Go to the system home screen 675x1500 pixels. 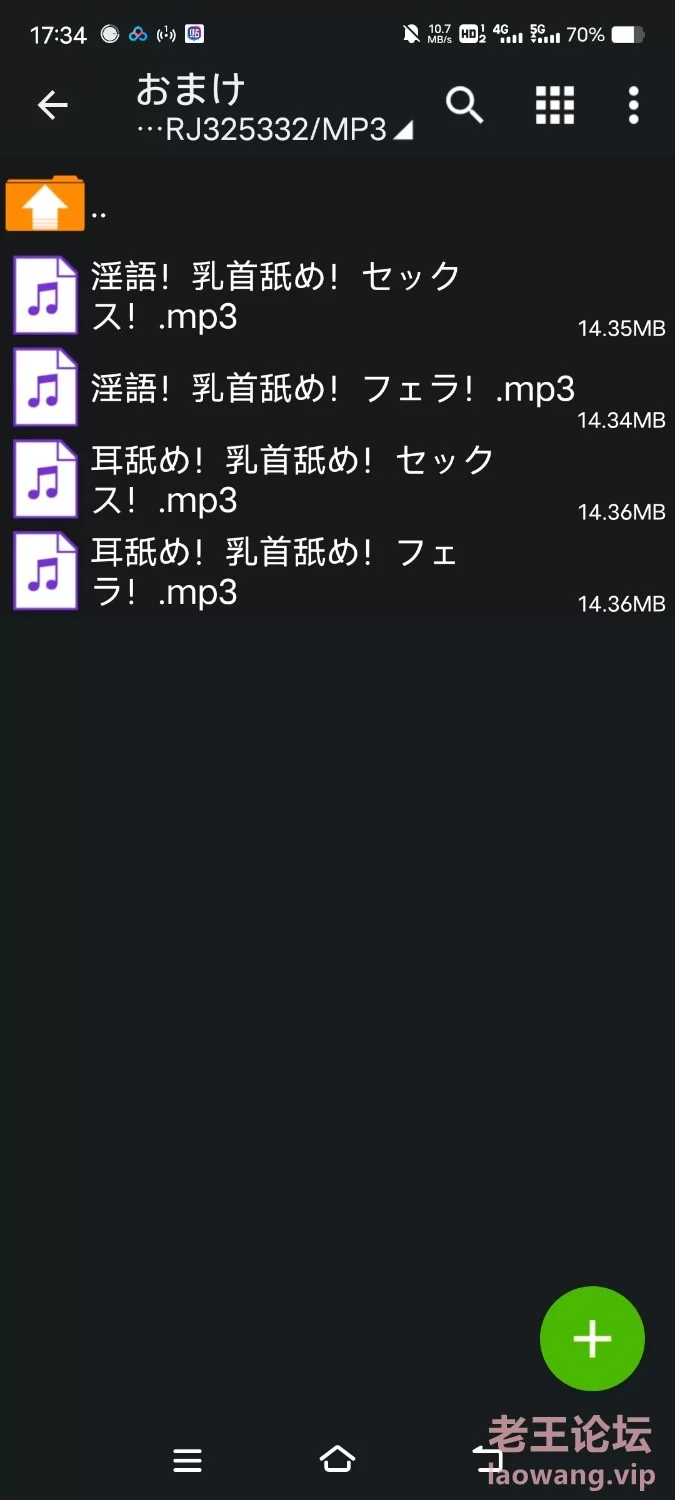pyautogui.click(x=337, y=1460)
